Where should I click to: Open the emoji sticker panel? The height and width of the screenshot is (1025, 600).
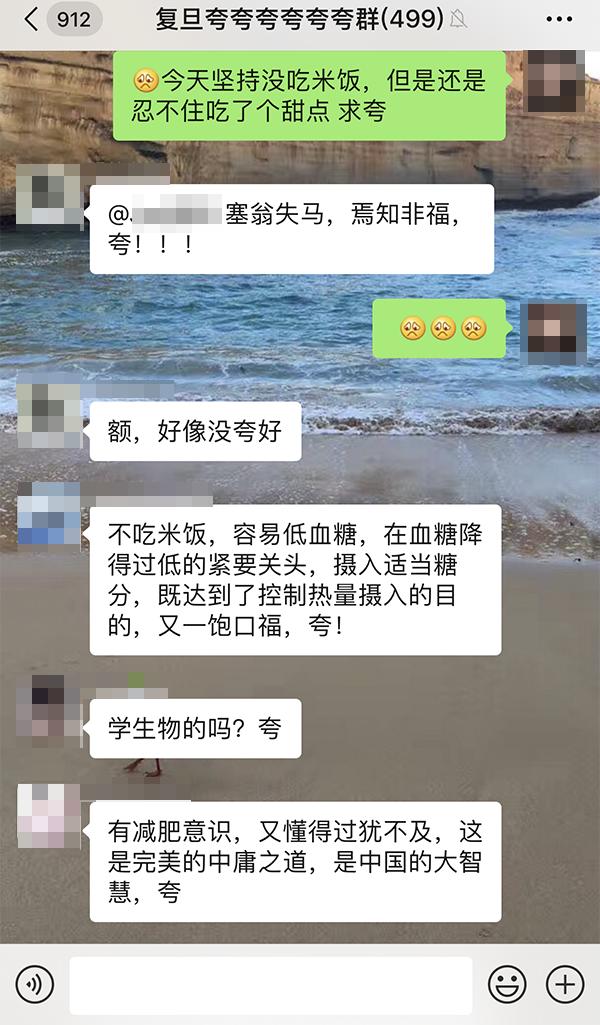click(x=507, y=985)
